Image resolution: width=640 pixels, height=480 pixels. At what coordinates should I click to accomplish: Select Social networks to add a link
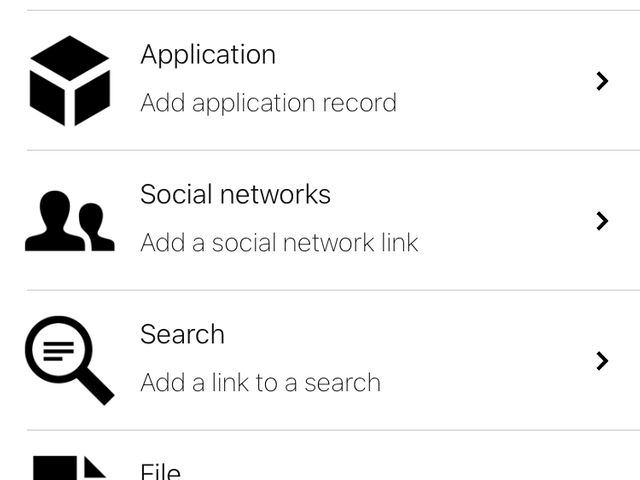pos(320,220)
